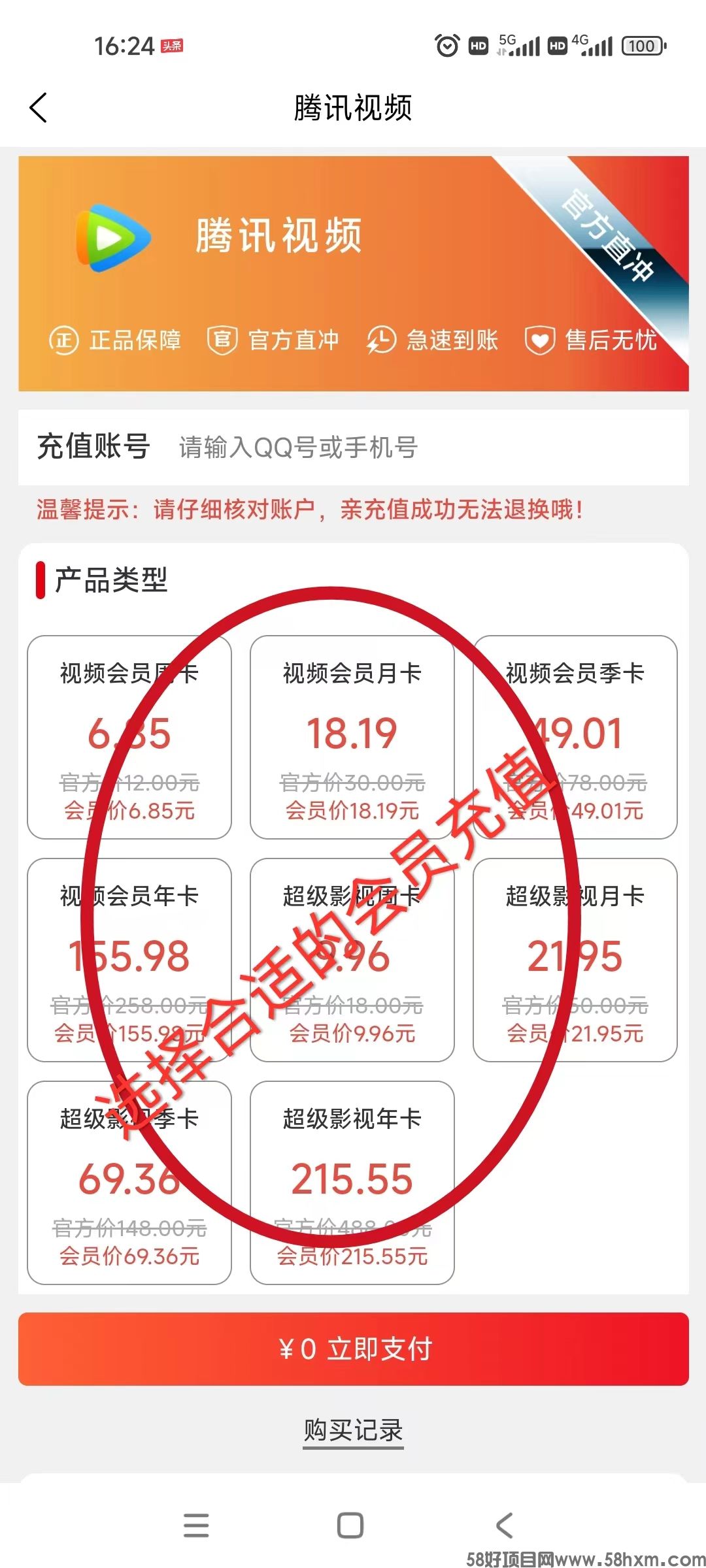Open the 购买记录 link
Image resolution: width=706 pixels, height=1568 pixels.
pos(353,1430)
